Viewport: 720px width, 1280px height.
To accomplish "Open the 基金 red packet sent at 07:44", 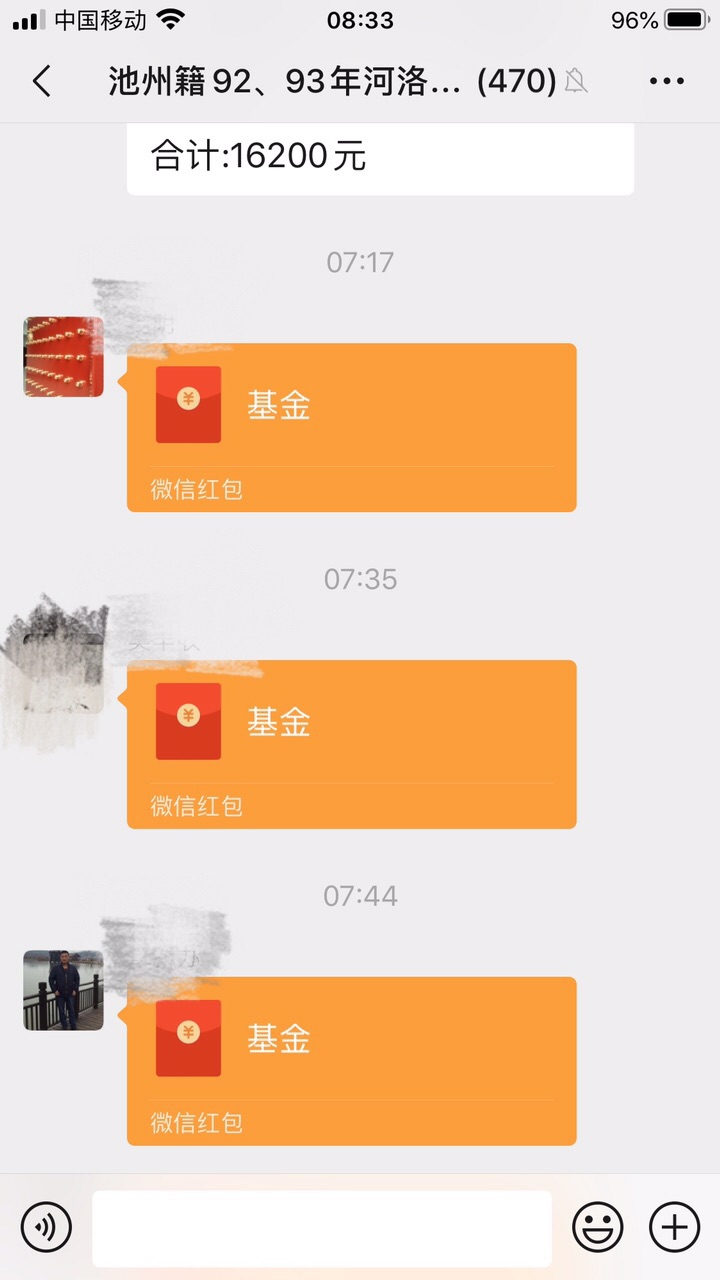I will tap(351, 1060).
